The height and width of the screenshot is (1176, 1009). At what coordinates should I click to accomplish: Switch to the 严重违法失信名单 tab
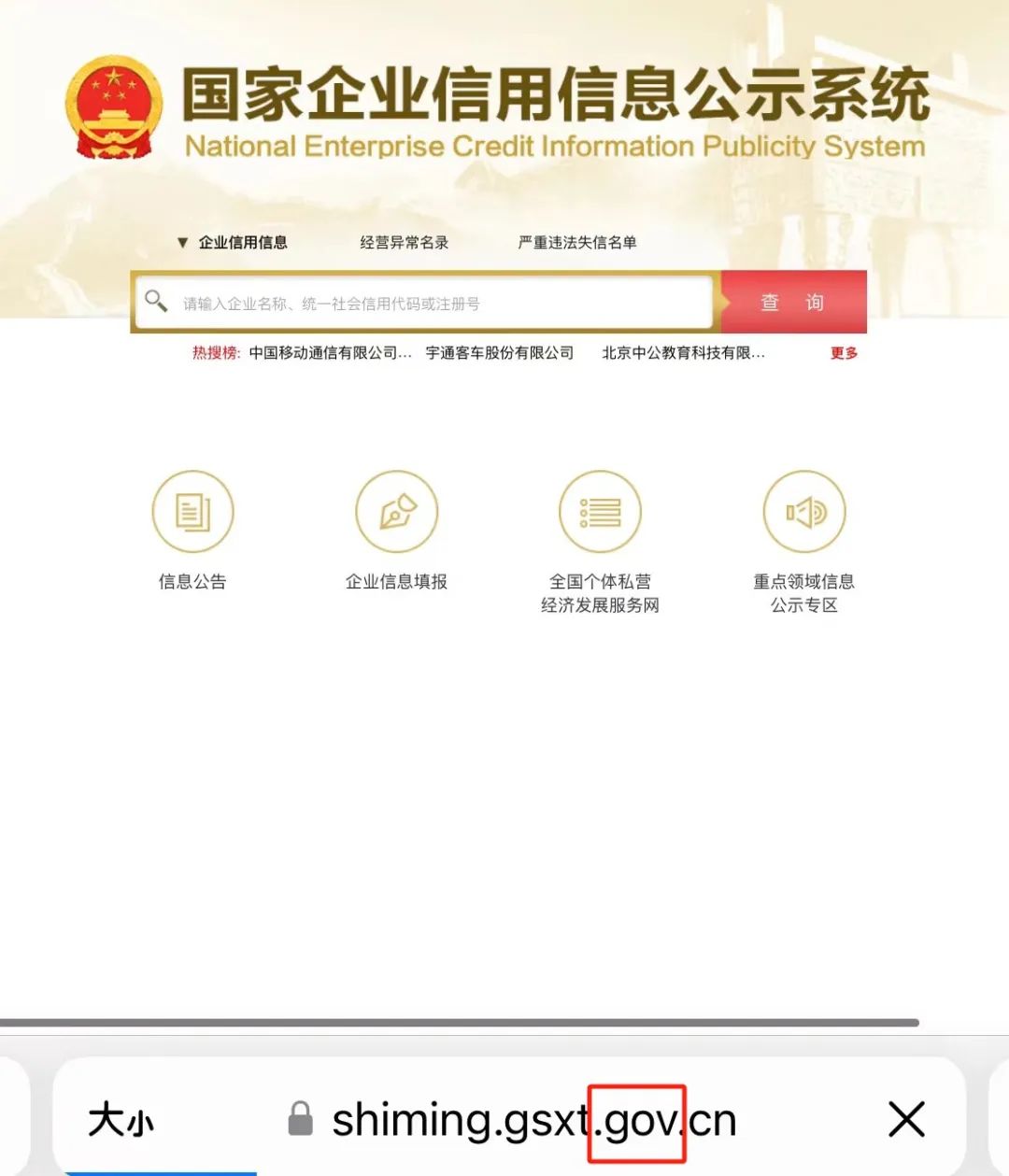coord(576,243)
